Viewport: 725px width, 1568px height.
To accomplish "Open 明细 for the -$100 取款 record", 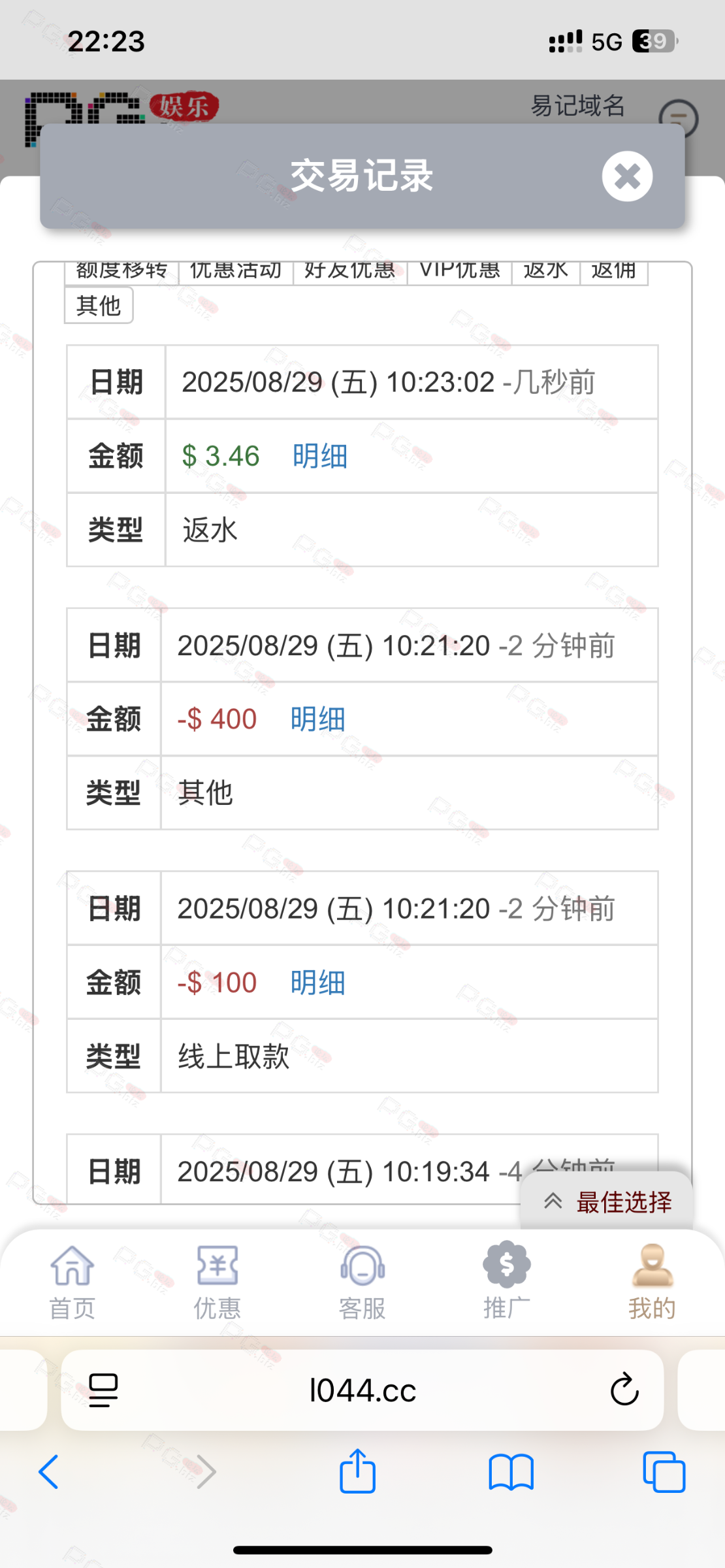I will tap(317, 983).
